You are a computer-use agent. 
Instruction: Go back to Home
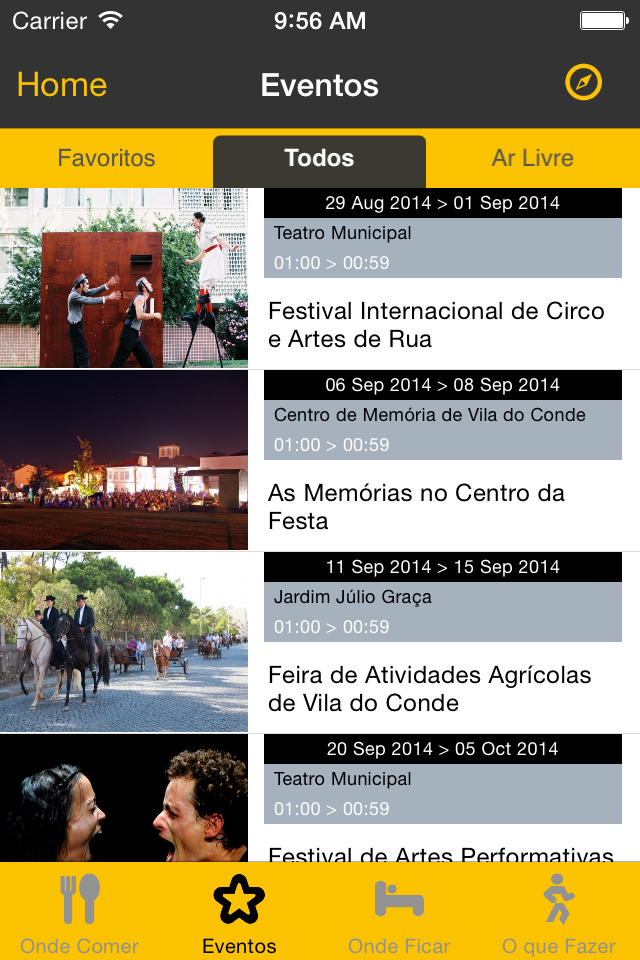[x=62, y=85]
